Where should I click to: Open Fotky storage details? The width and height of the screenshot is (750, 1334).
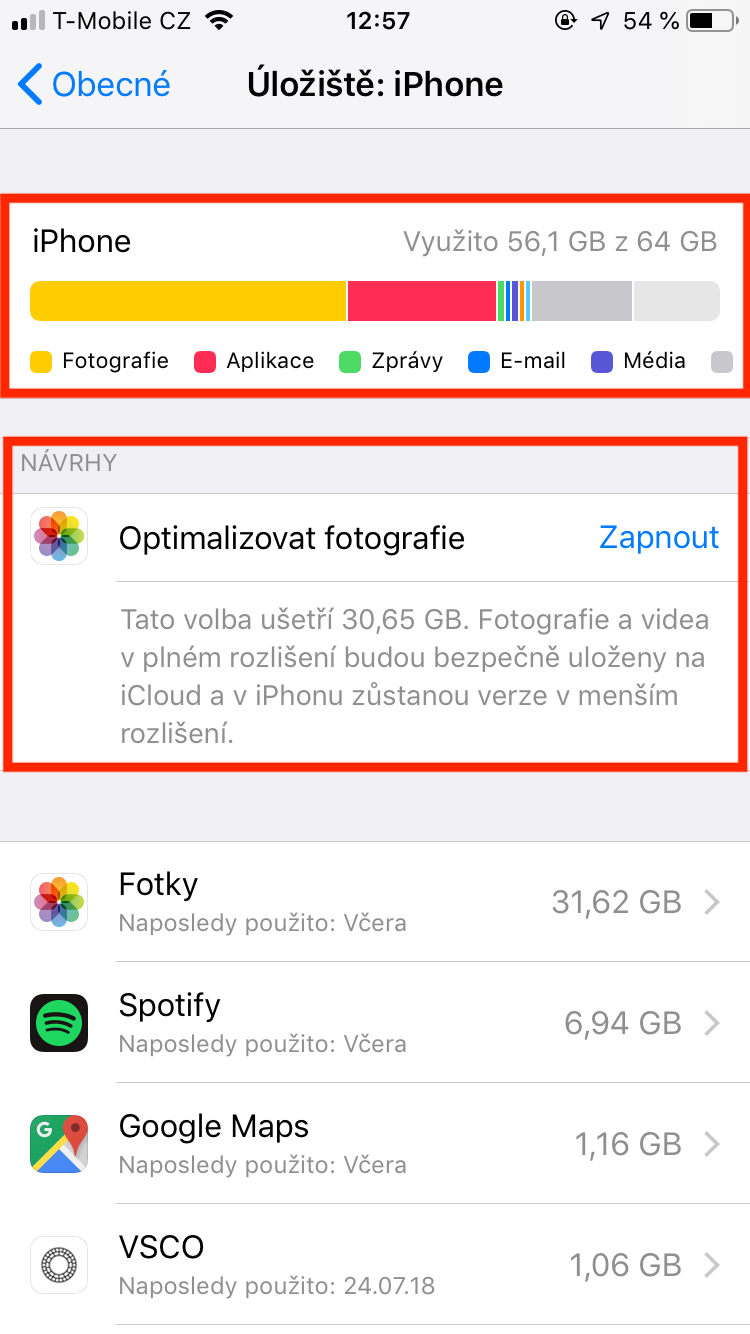click(x=375, y=902)
